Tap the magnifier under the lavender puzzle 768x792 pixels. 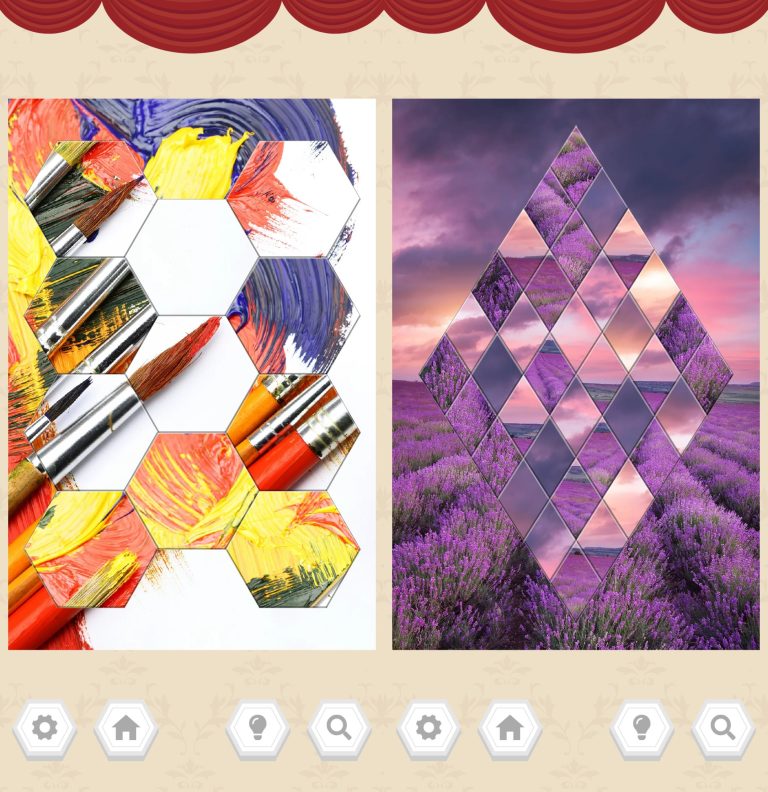(x=723, y=728)
